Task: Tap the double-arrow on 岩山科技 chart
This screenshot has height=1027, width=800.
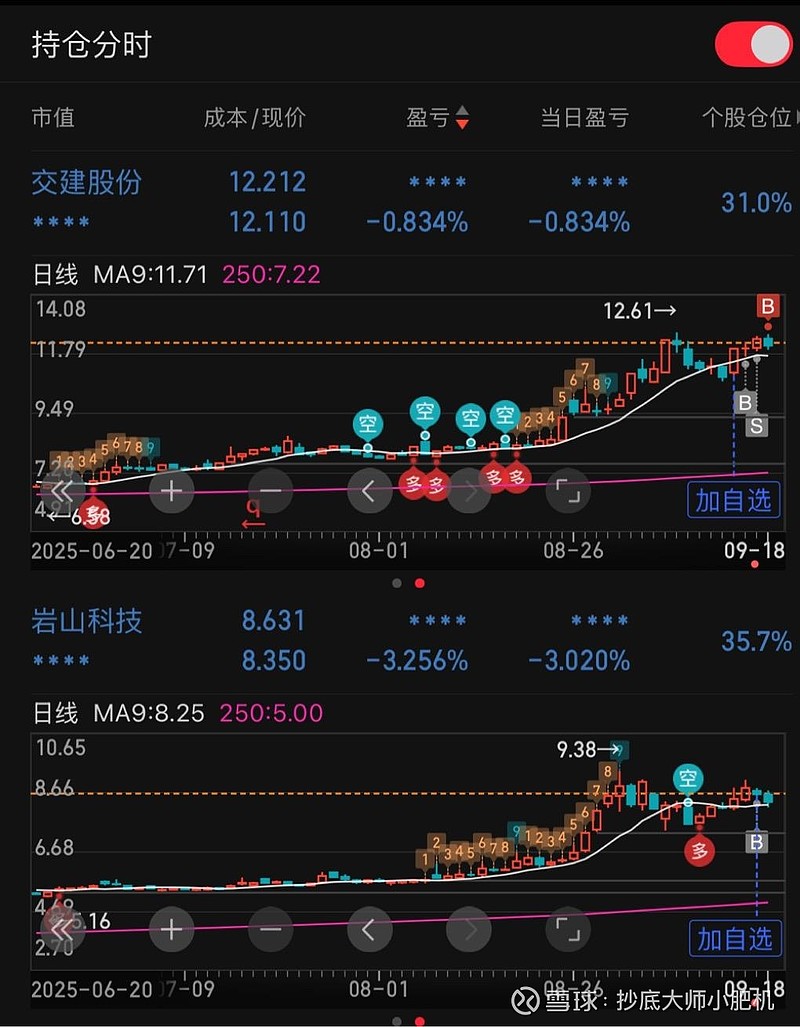Action: click(61, 930)
